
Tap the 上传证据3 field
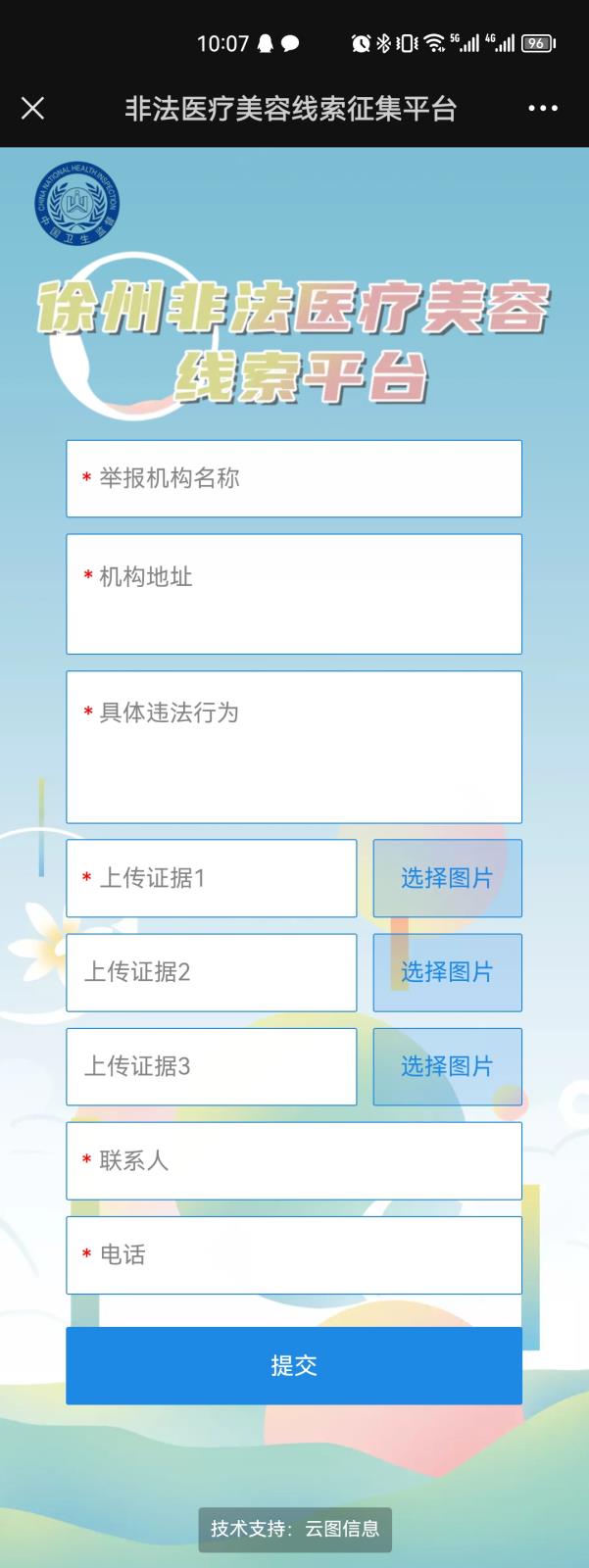pos(212,1066)
